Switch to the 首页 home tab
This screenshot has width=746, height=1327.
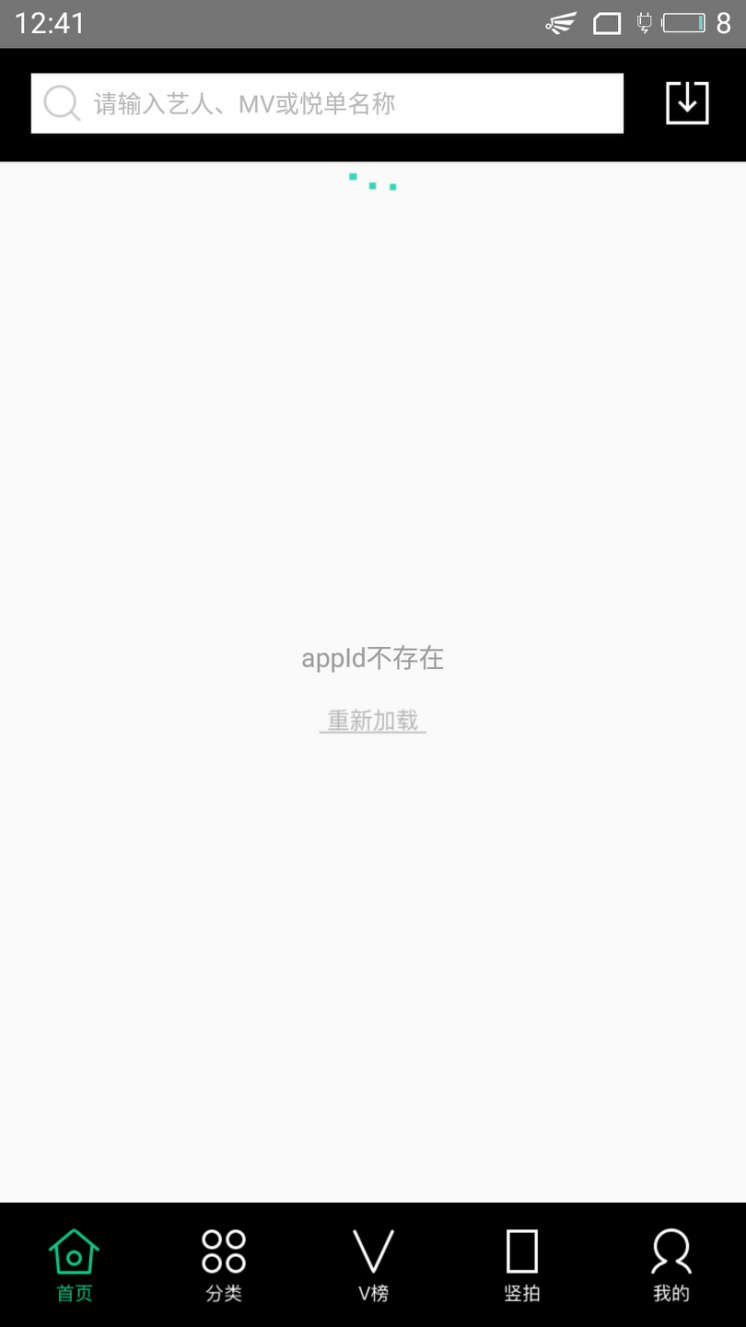(74, 1265)
